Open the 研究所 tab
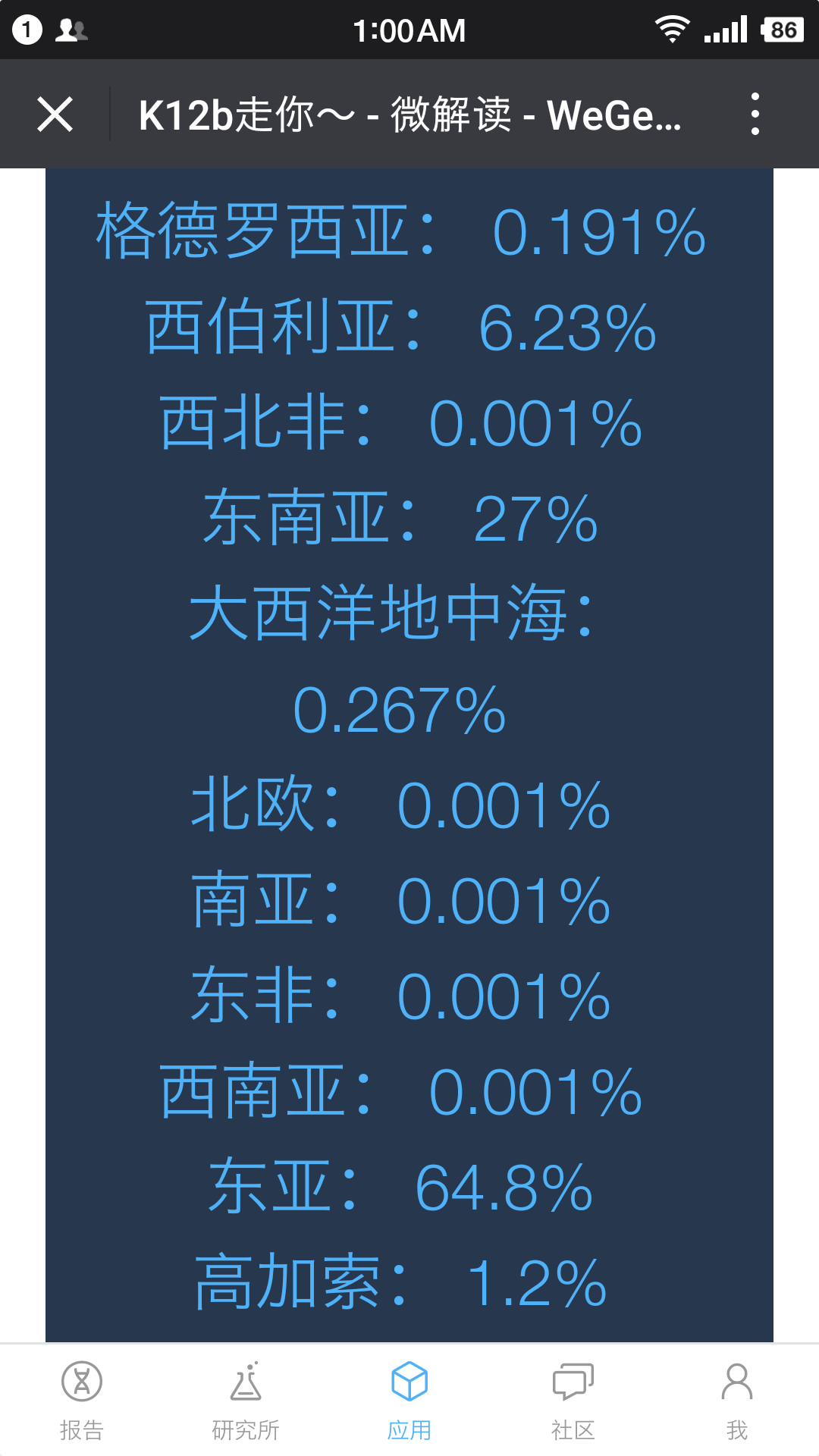819x1456 pixels. [x=246, y=1401]
